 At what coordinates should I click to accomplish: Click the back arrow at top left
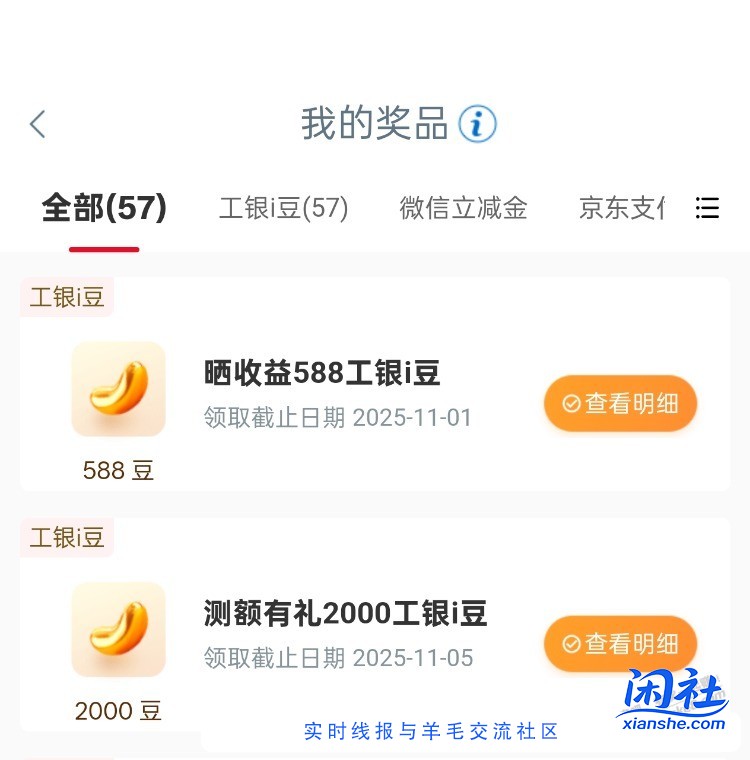click(37, 123)
